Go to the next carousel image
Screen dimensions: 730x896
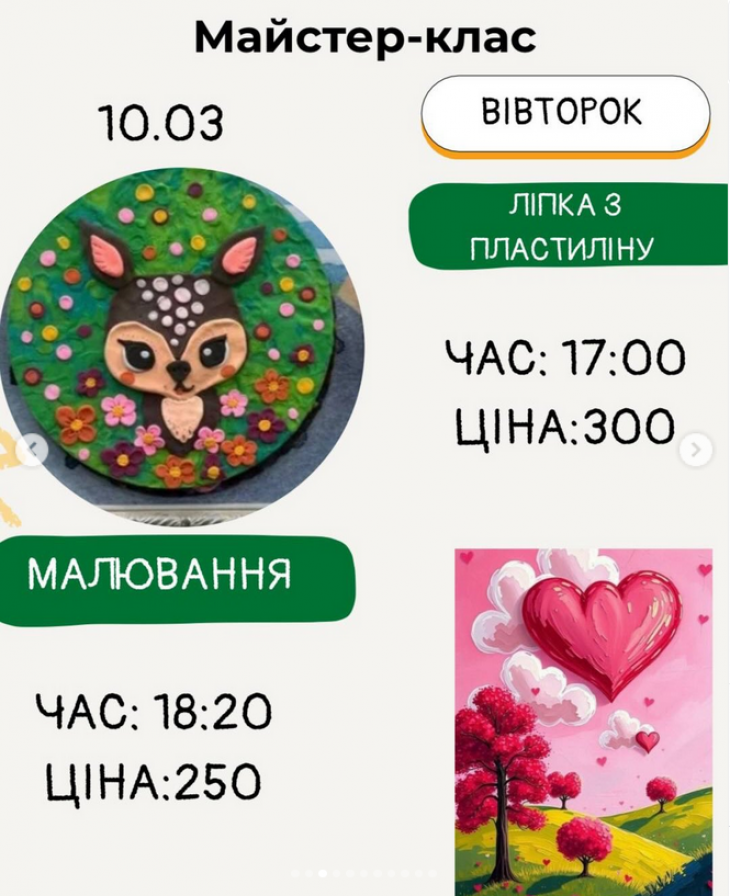pyautogui.click(x=696, y=450)
